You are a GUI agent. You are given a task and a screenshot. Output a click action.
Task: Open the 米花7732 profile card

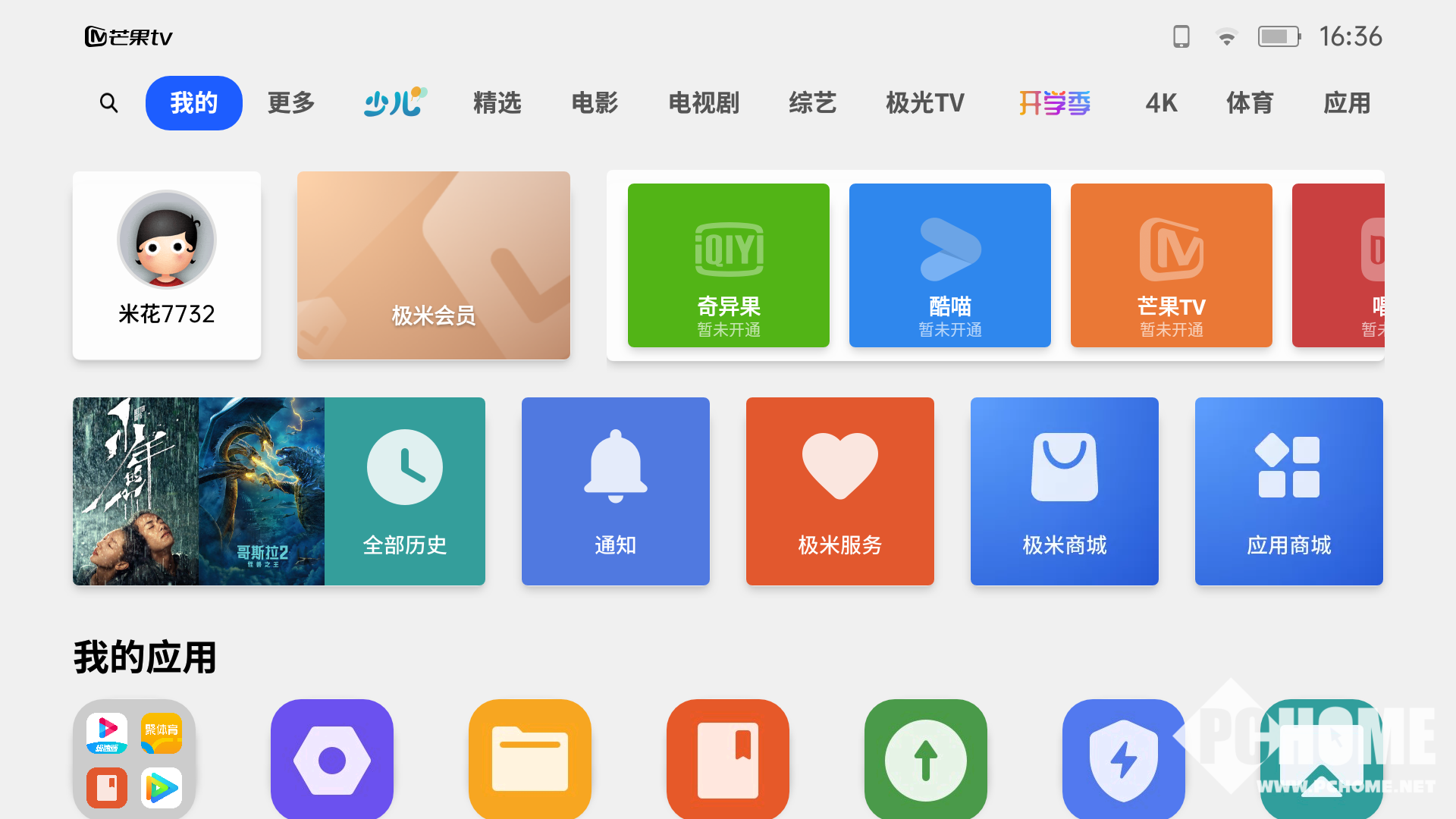167,265
